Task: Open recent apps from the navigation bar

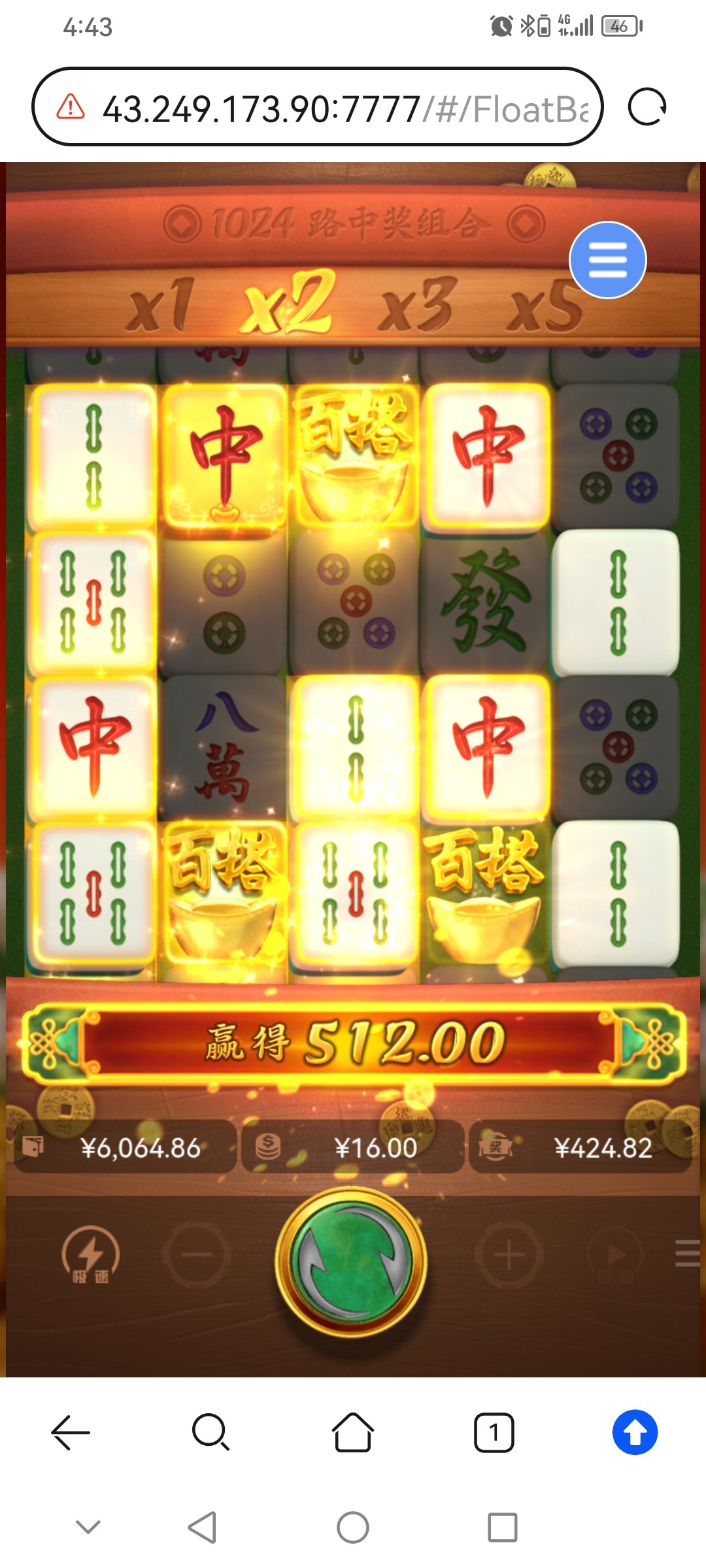Action: tap(502, 1527)
